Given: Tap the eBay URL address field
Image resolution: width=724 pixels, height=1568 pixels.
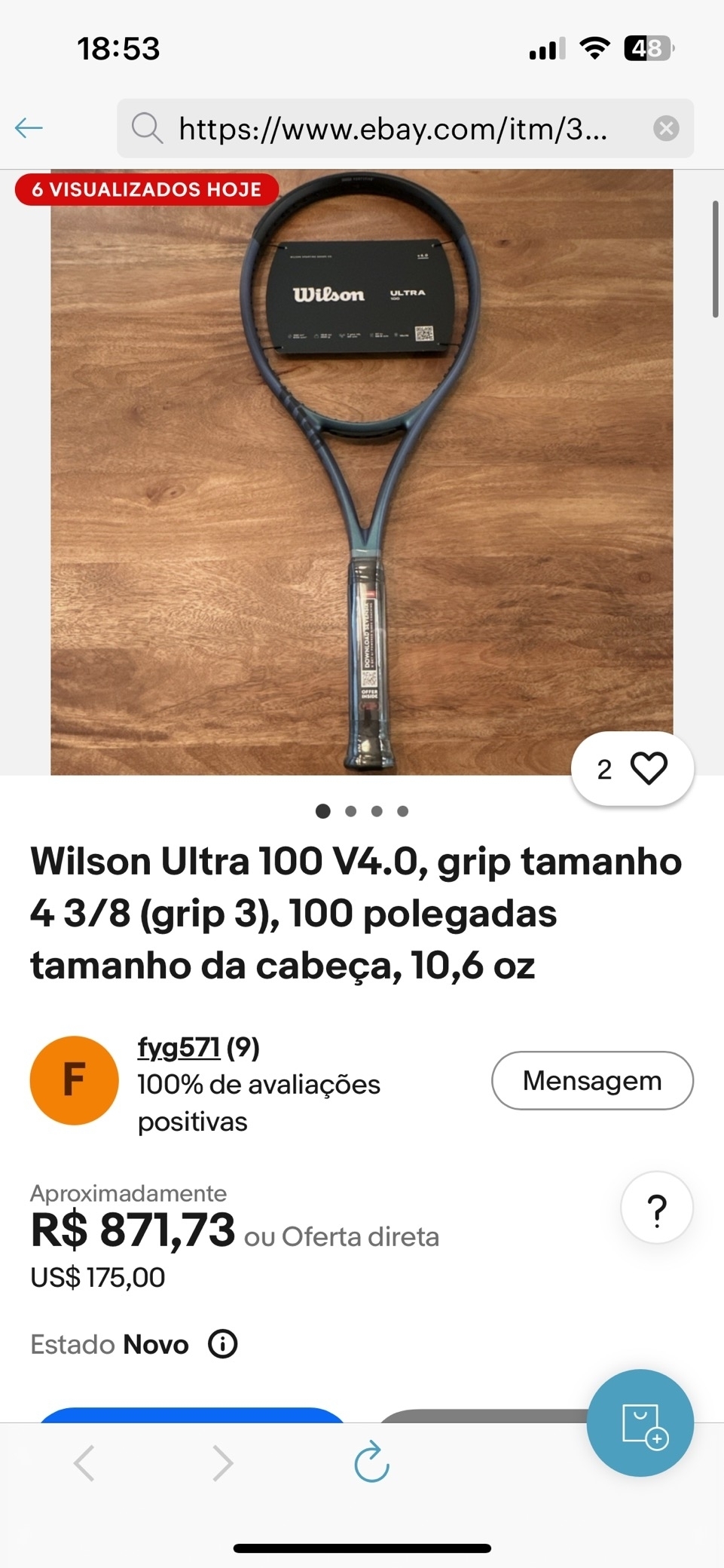Looking at the screenshot, I should 392,129.
